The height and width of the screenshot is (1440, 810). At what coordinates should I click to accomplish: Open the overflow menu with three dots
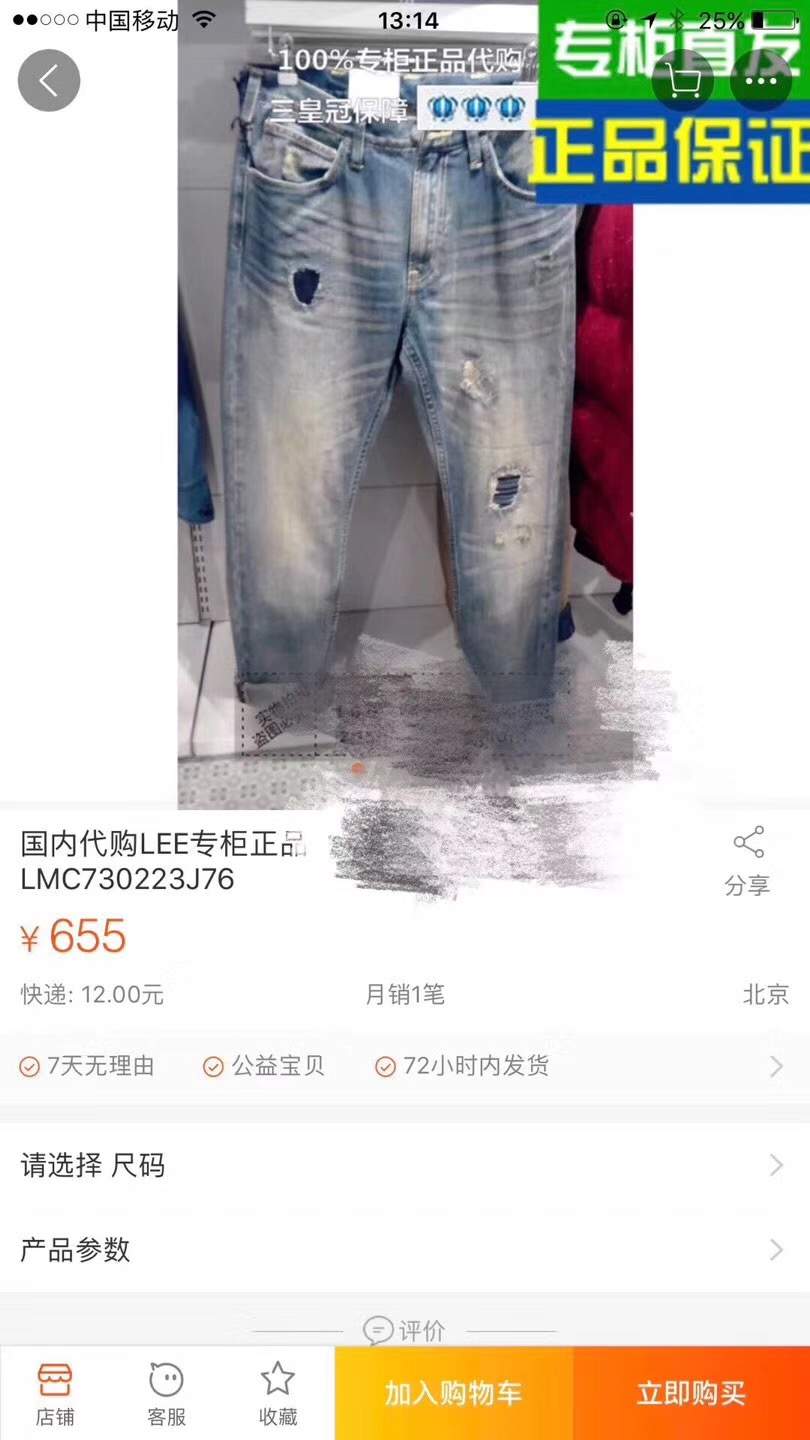click(761, 80)
